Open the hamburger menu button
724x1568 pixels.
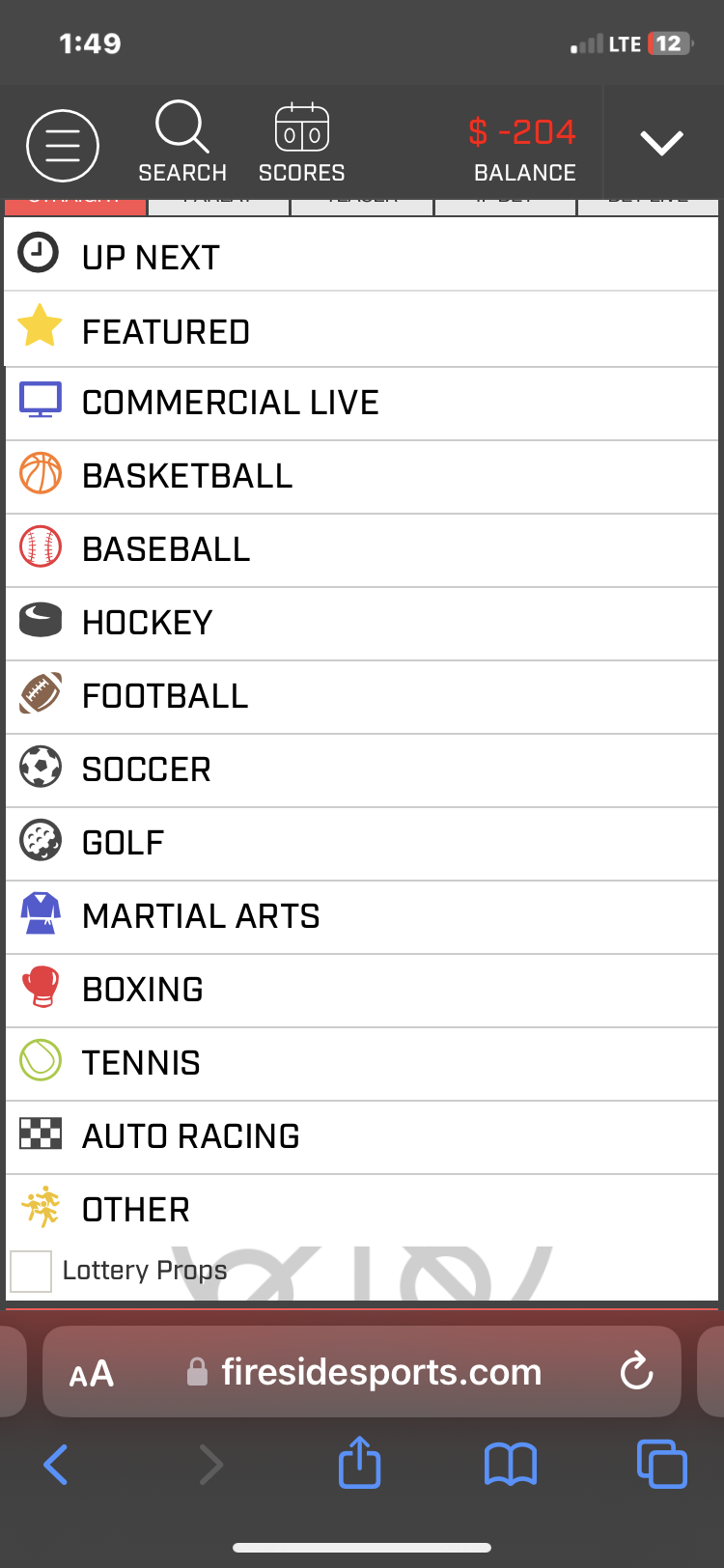point(63,146)
